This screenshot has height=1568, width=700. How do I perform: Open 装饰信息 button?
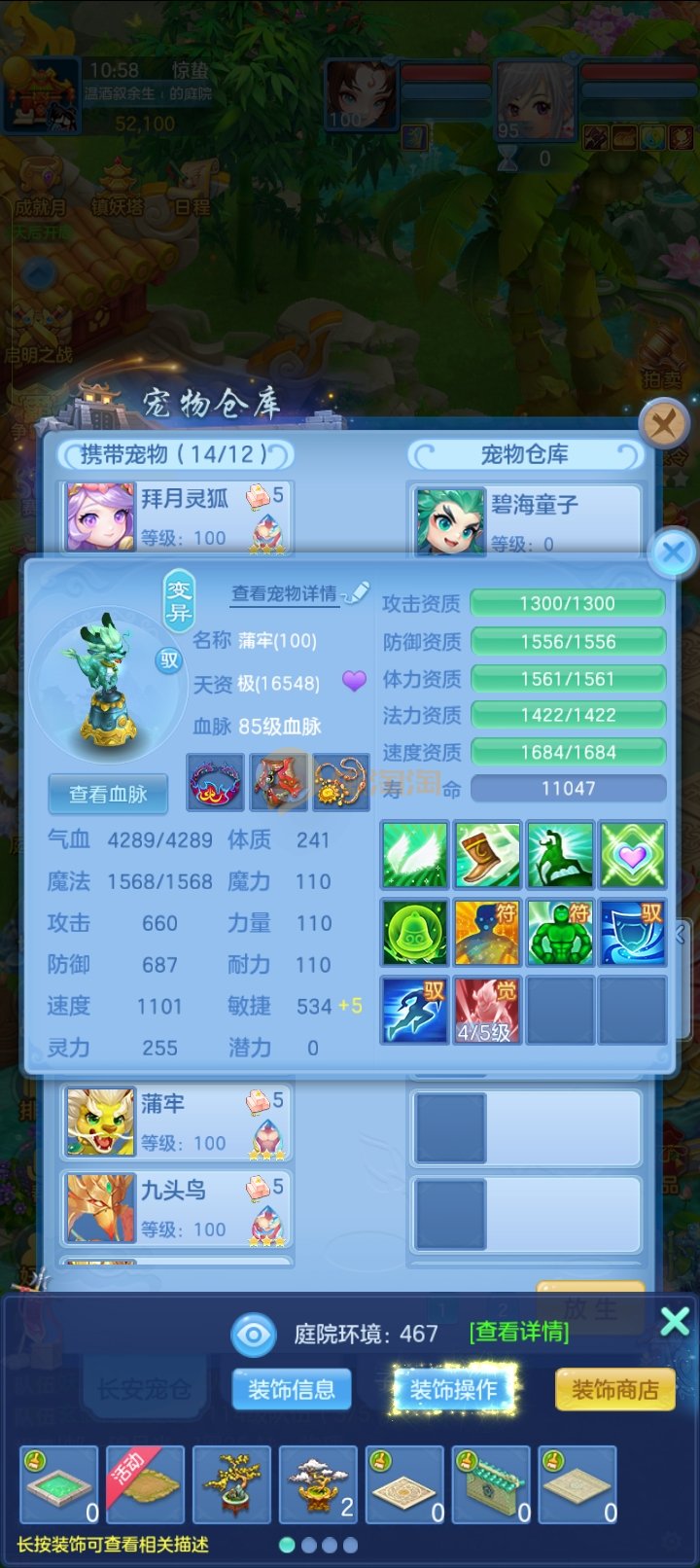(291, 1389)
